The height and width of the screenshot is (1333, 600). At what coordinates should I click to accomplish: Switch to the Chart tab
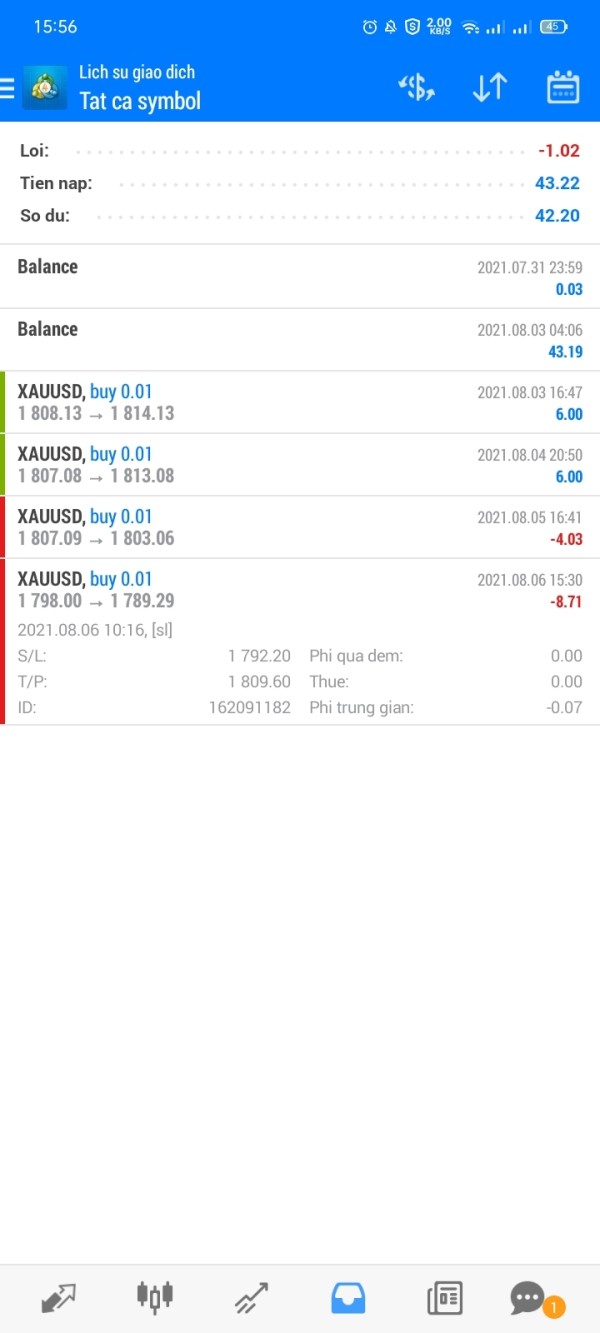pyautogui.click(x=154, y=1298)
